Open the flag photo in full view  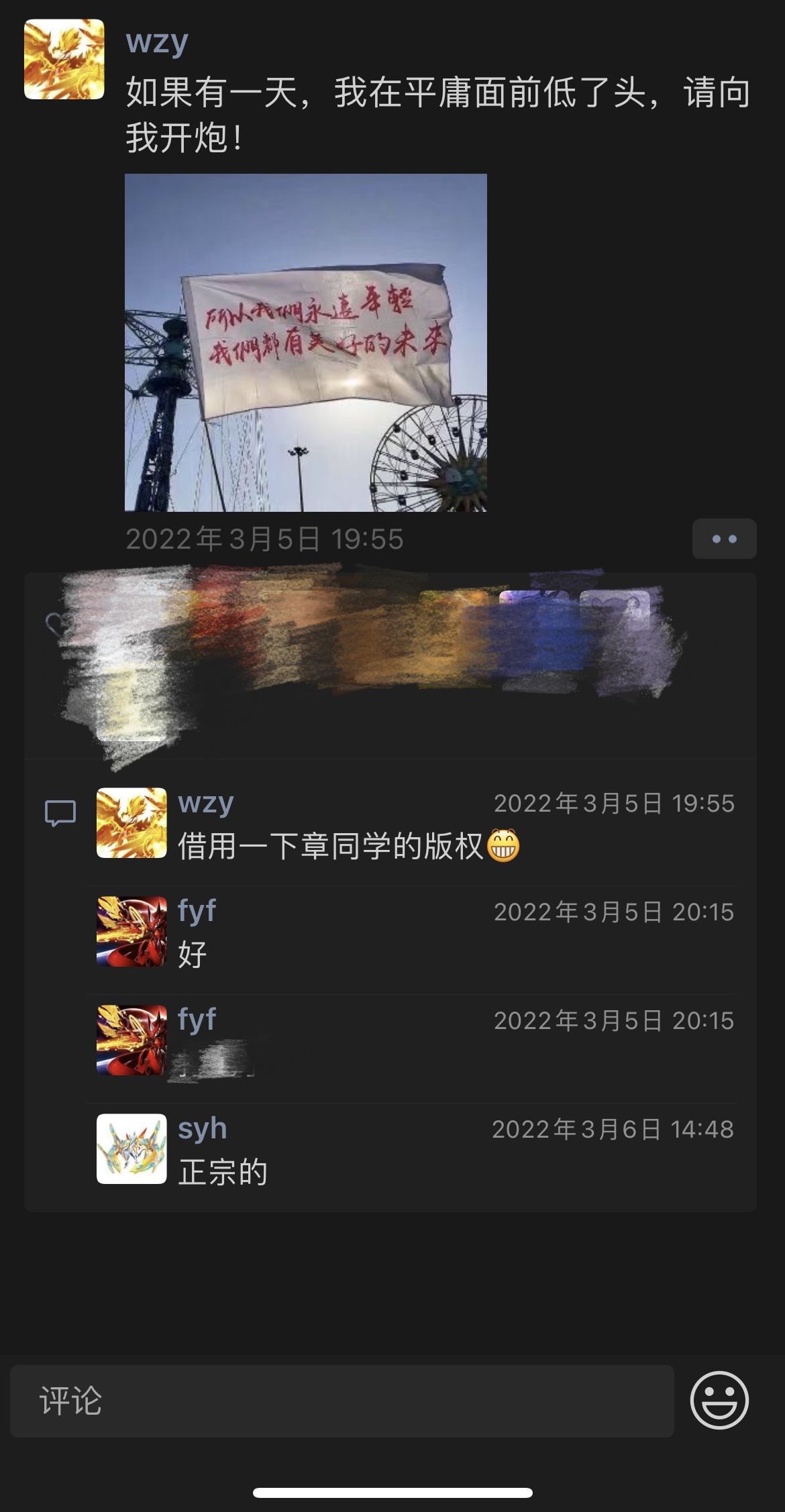coord(305,342)
